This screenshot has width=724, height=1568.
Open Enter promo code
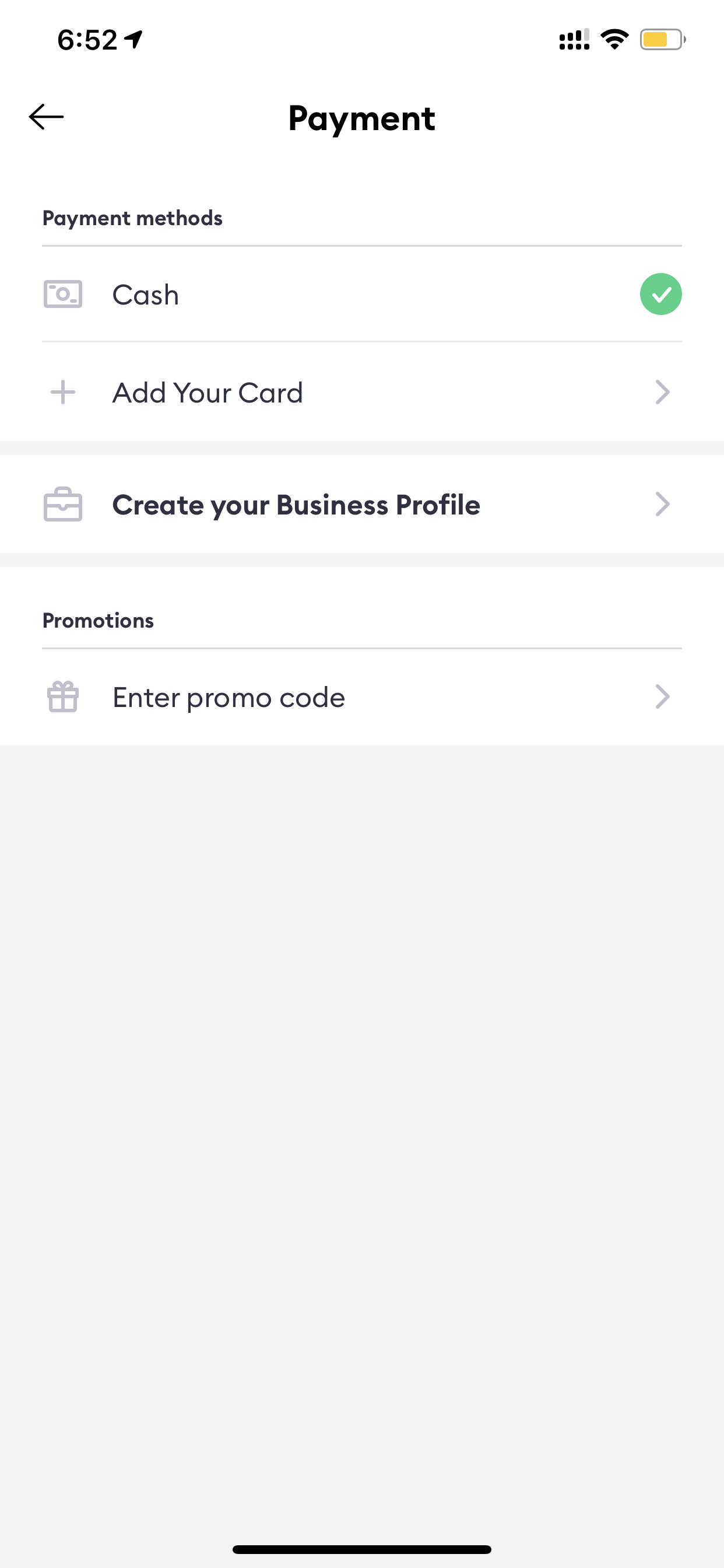(x=362, y=697)
